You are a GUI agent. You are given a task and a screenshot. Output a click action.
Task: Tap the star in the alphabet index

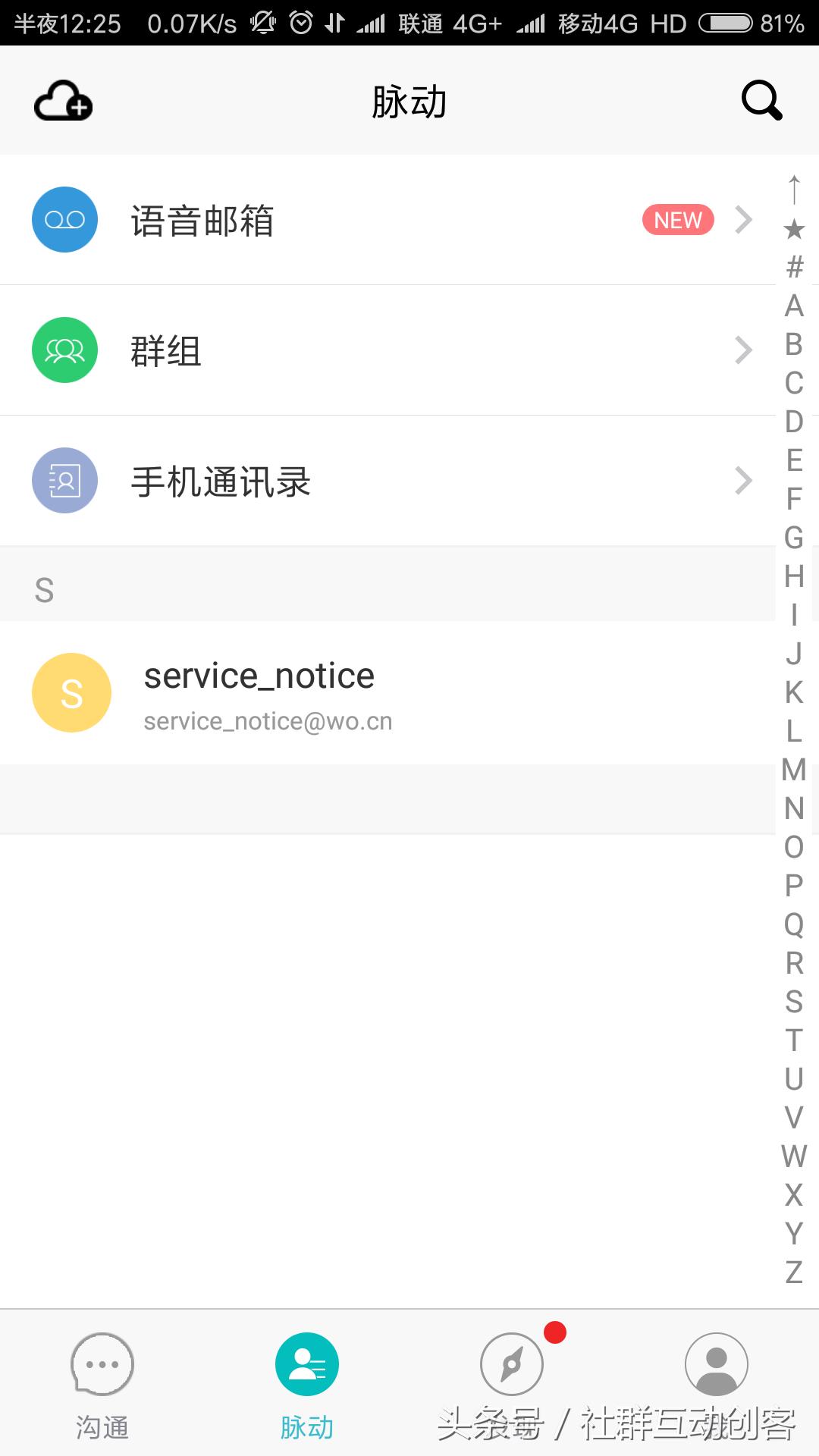pos(794,227)
